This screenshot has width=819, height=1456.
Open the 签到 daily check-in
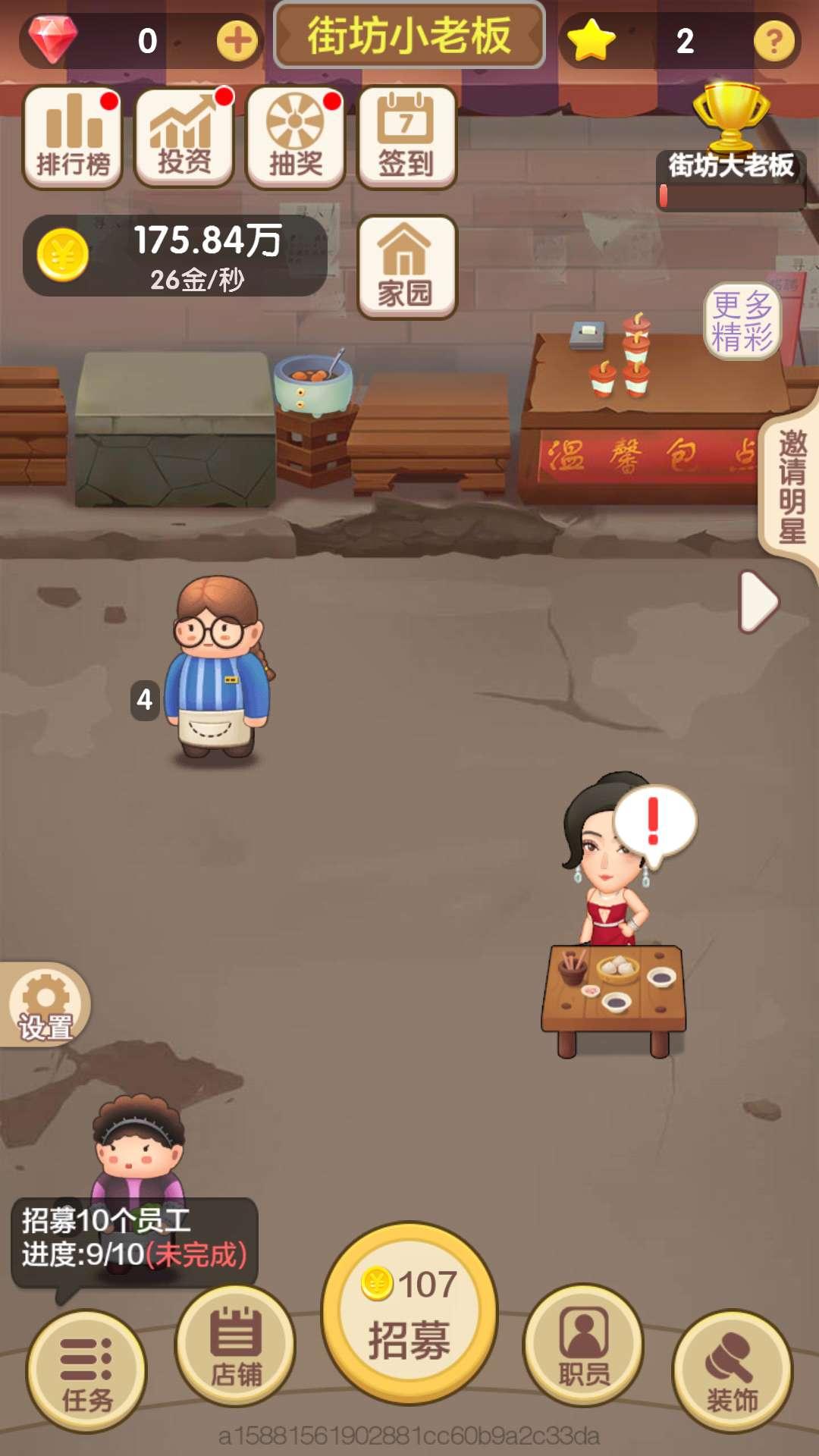click(x=406, y=137)
